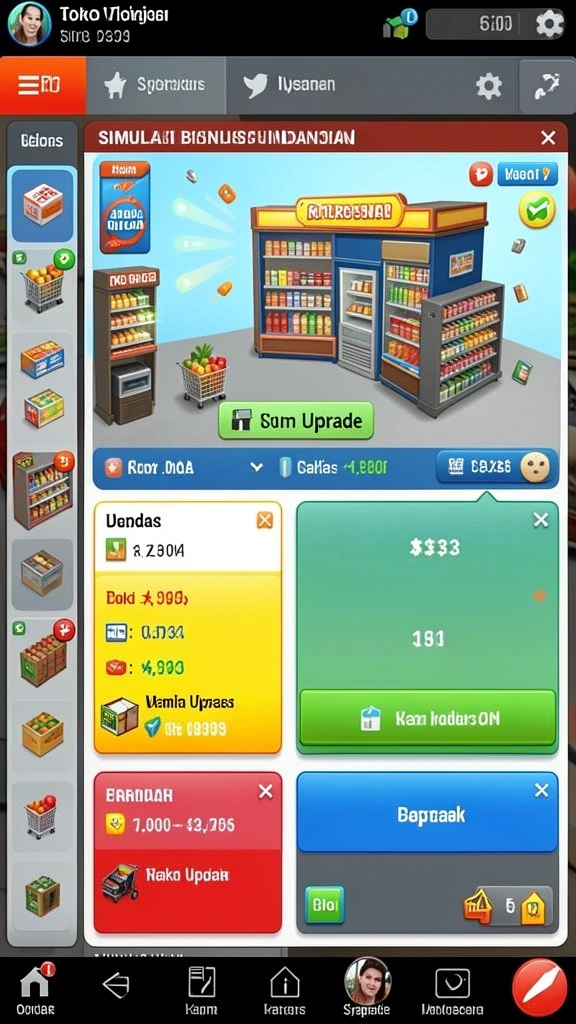The height and width of the screenshot is (1024, 576).
Task: Expand the Roor dropdown chevron
Action: tap(257, 468)
